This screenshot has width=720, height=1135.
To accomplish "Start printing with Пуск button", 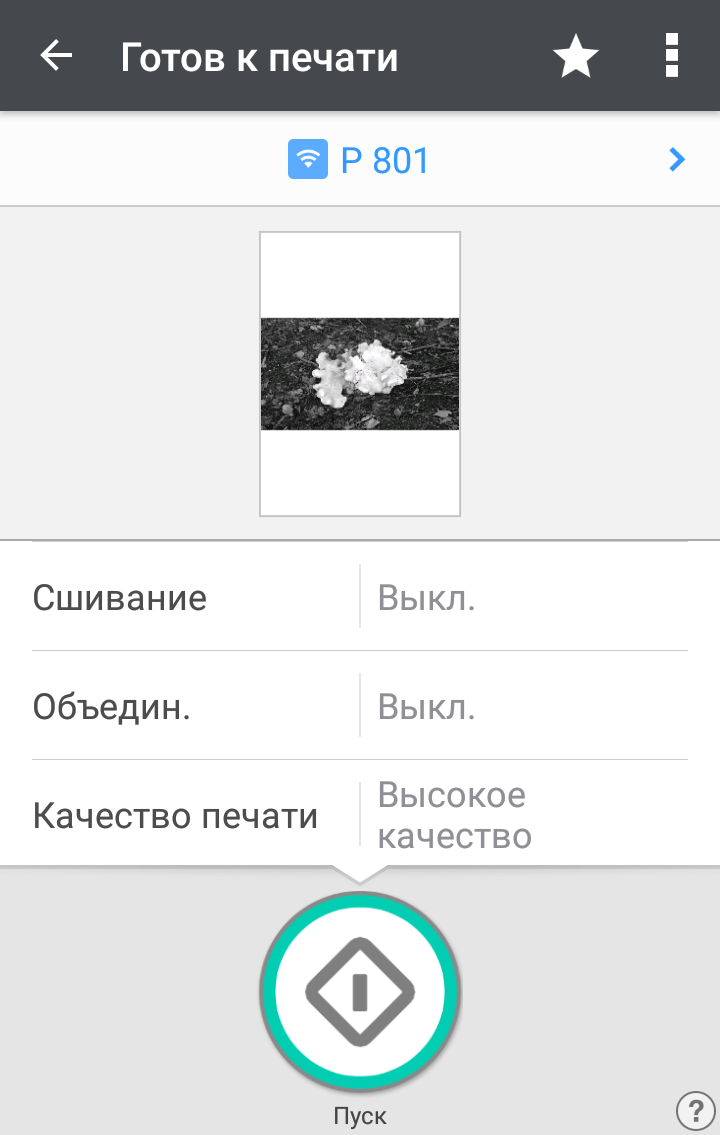I will pos(360,991).
